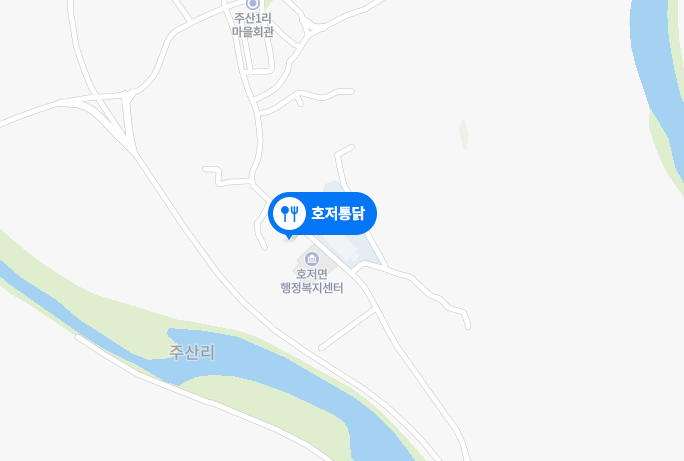Open the 주산1리 마을회관 map point
Screen dimensions: 684x461
(x=253, y=4)
